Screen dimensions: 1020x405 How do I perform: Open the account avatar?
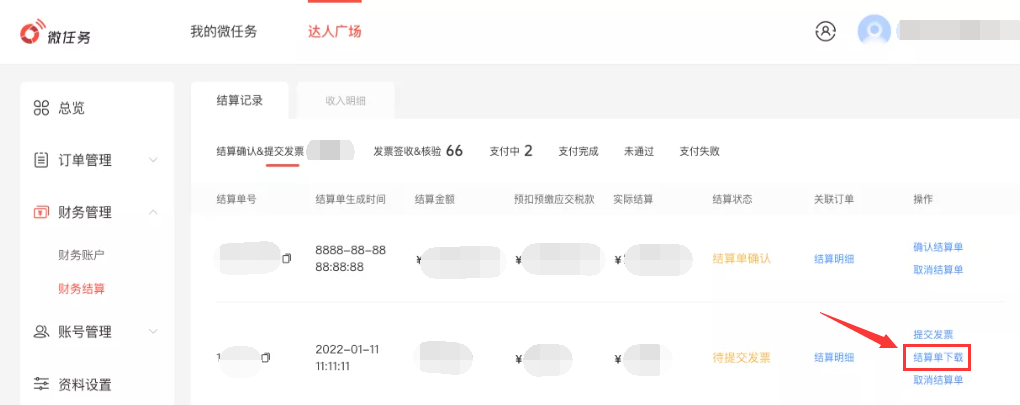pos(874,31)
